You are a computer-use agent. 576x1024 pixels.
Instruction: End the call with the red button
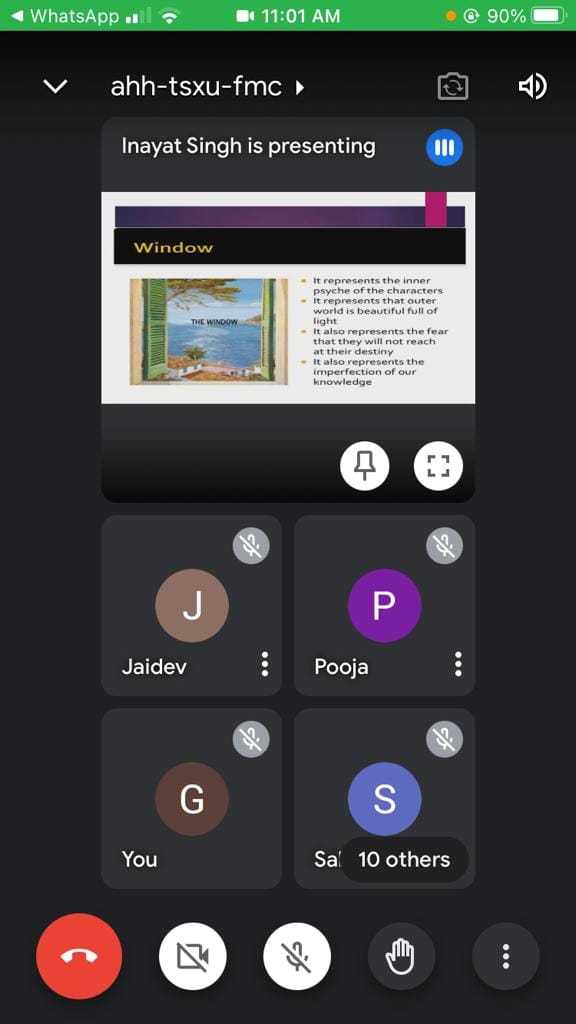tap(79, 956)
